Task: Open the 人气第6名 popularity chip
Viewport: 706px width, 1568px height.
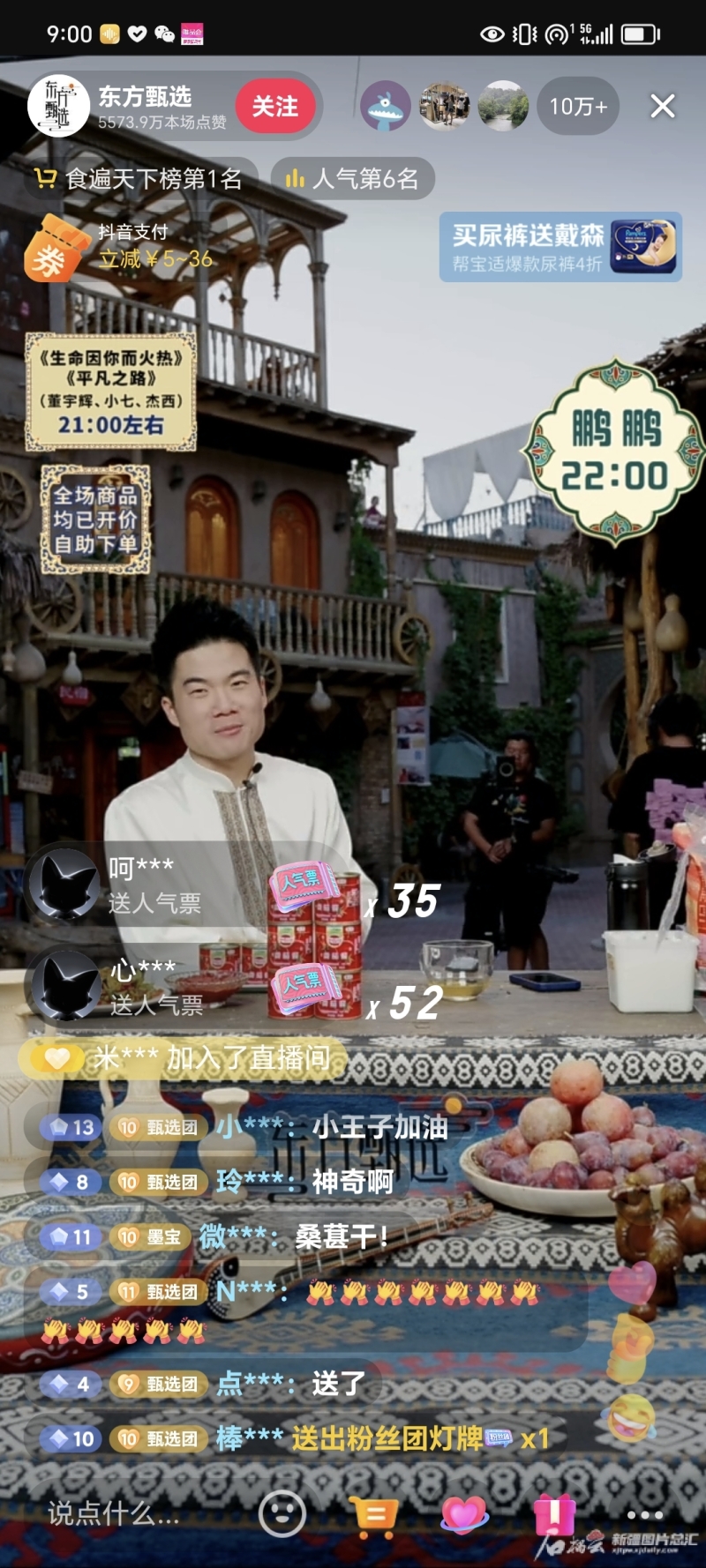Action: pyautogui.click(x=352, y=179)
